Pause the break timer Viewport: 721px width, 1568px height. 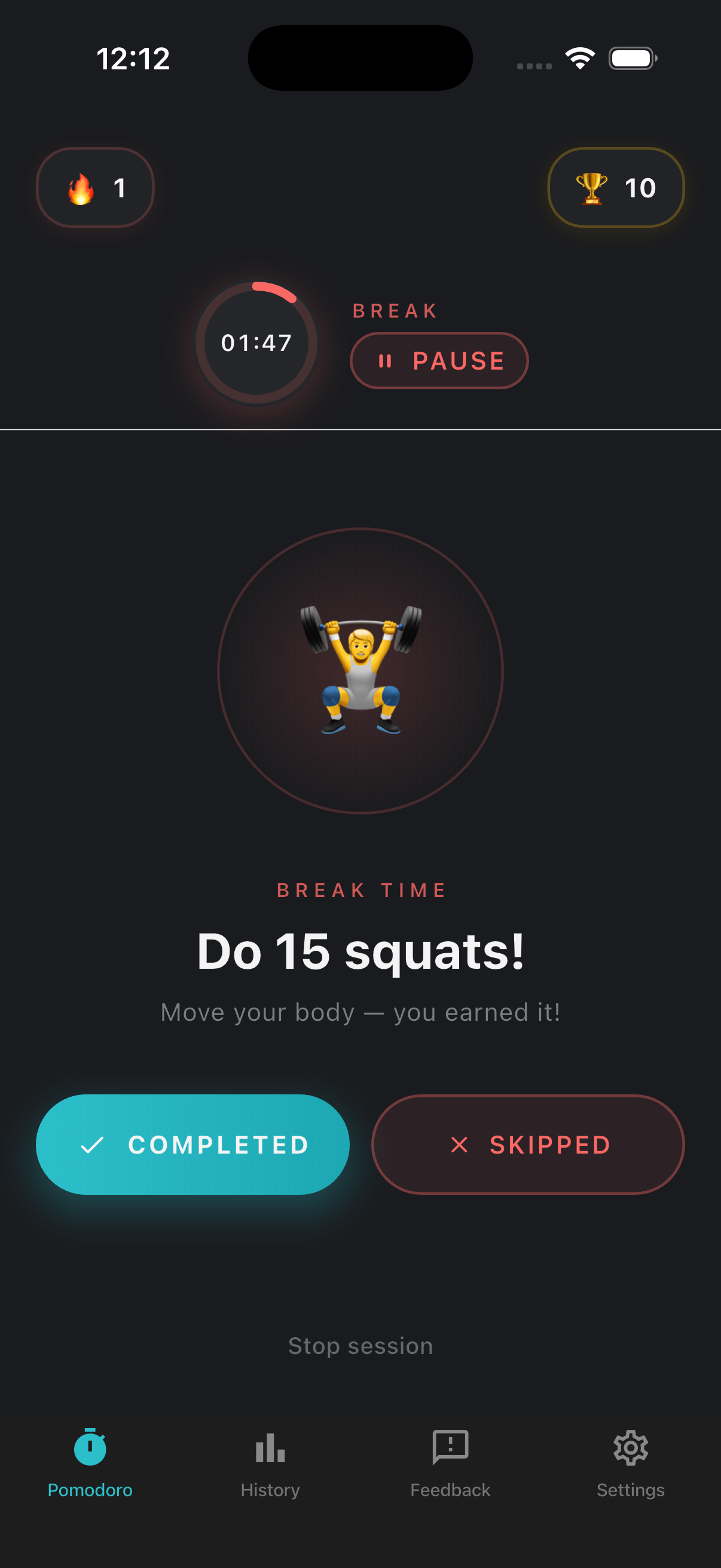439,361
